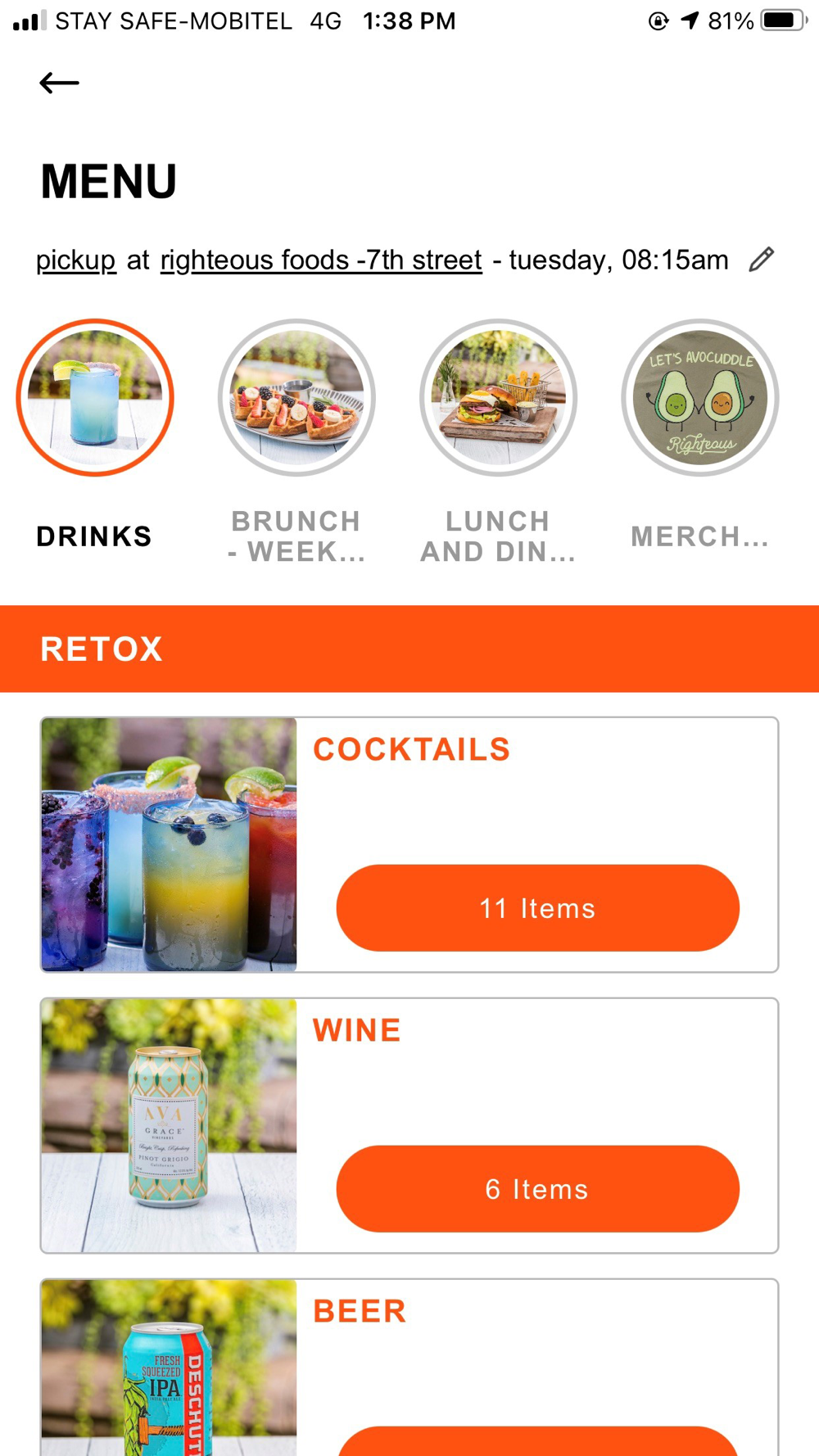View the 6 Items in Wine
Screen dimensions: 819x1456
pos(537,1189)
